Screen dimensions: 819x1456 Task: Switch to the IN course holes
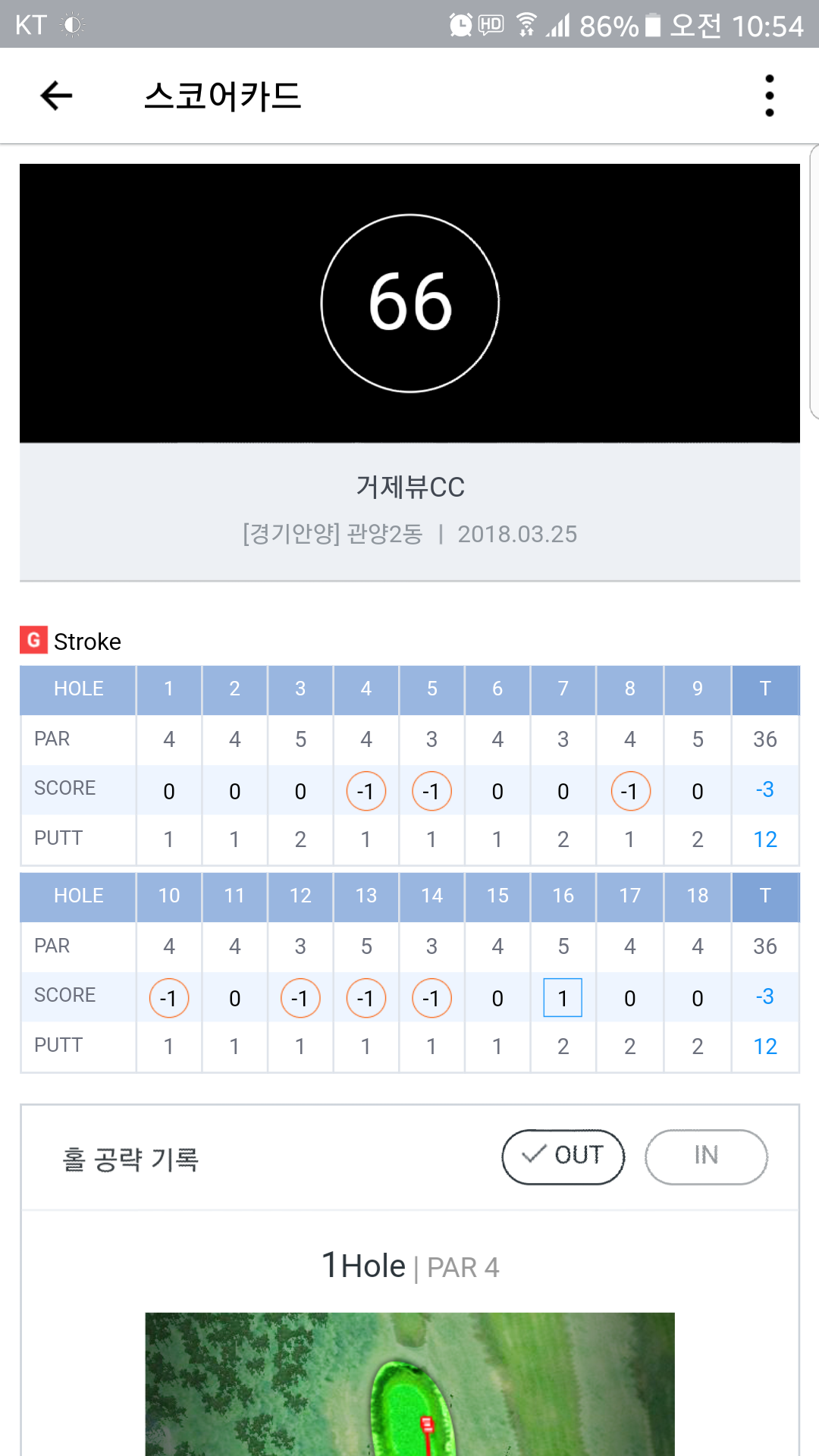click(x=706, y=1156)
